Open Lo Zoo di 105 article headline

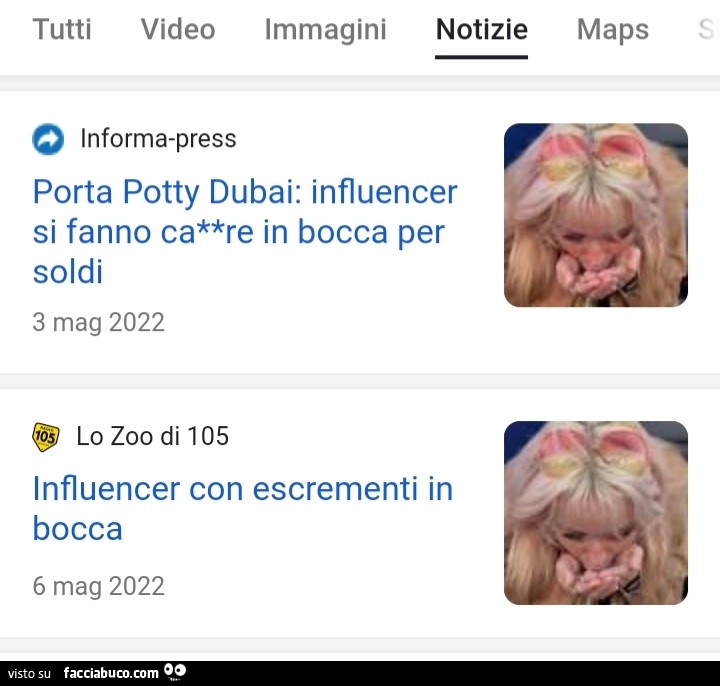coord(242,508)
